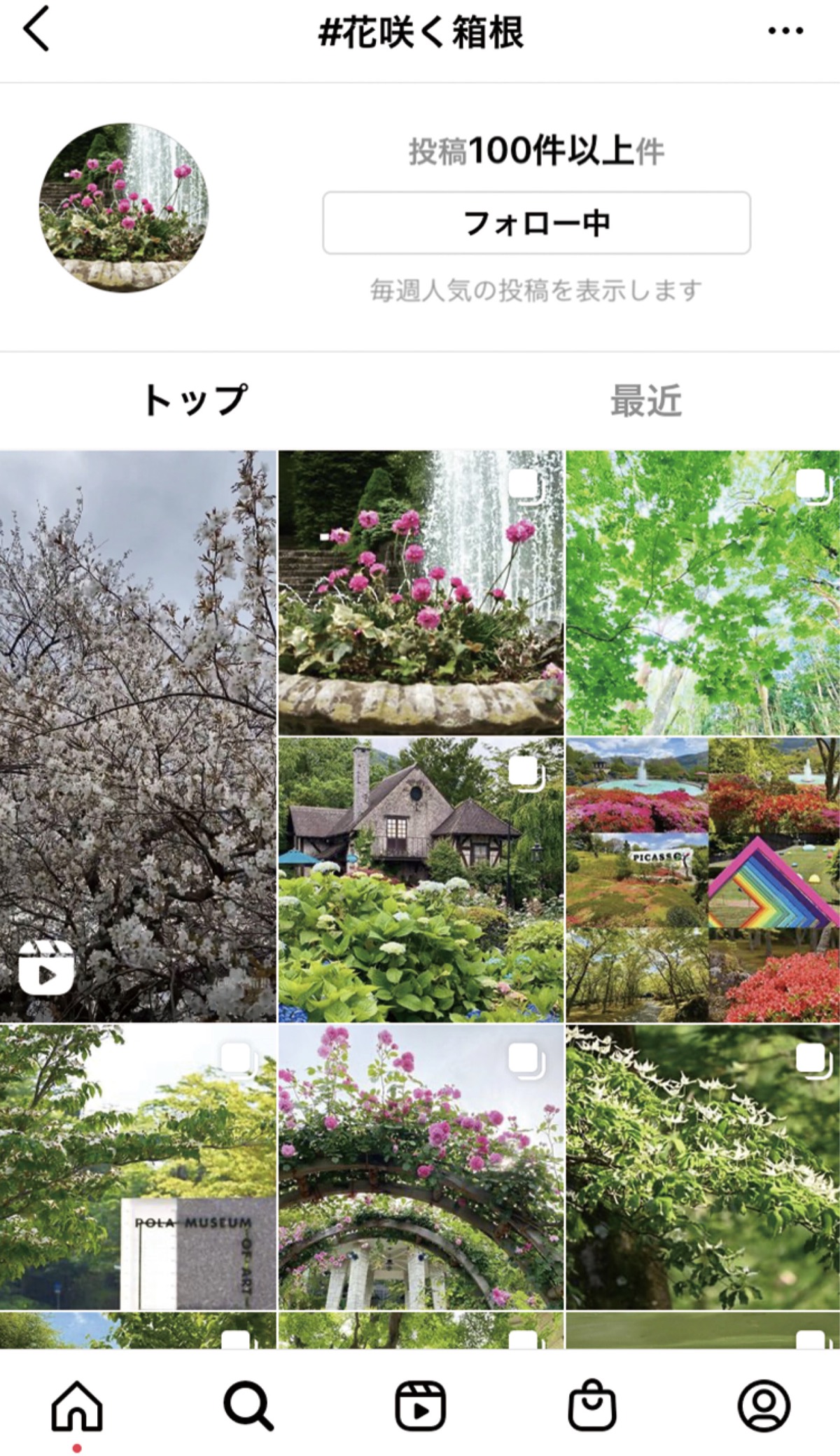Go to the Home feed tab
Viewport: 840px width, 1456px height.
77,1406
